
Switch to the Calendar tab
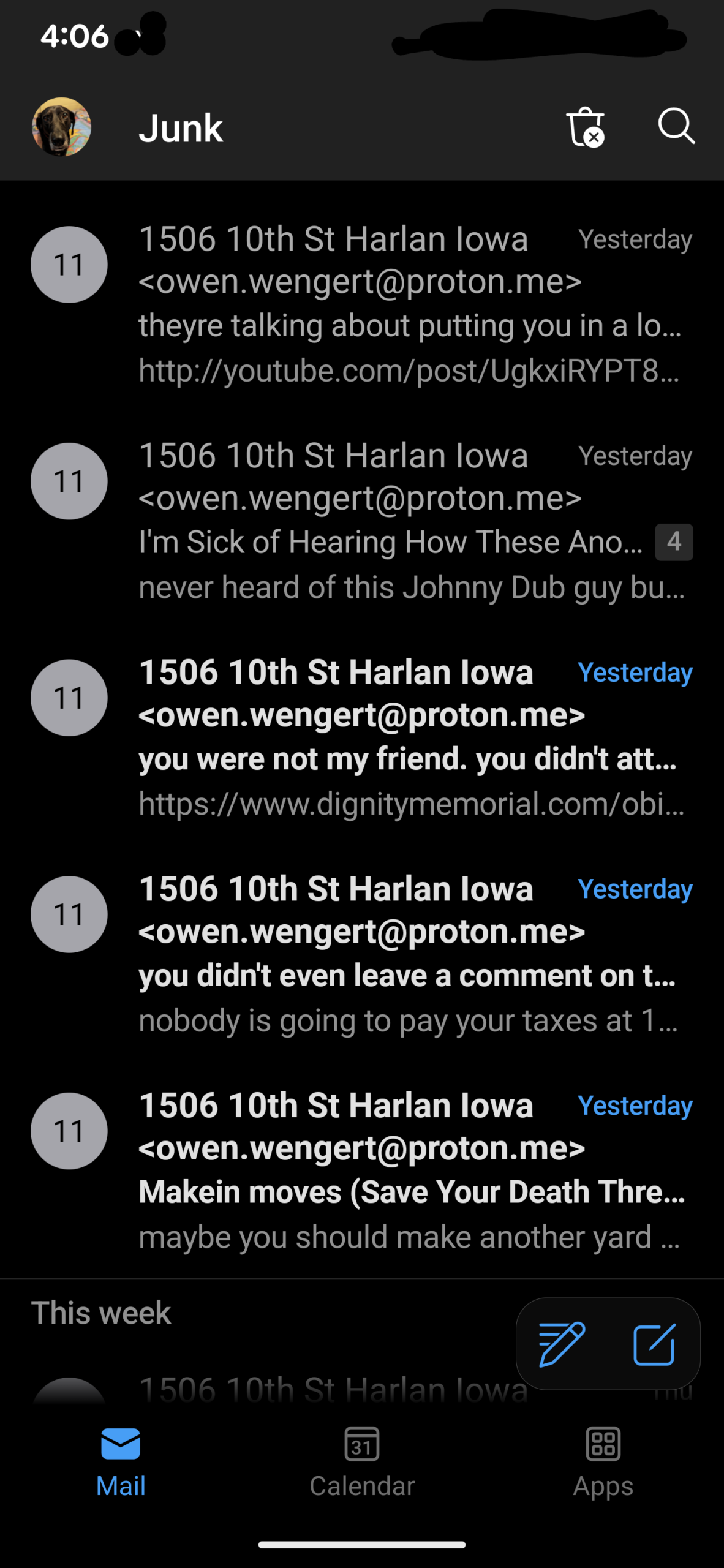[x=362, y=1461]
